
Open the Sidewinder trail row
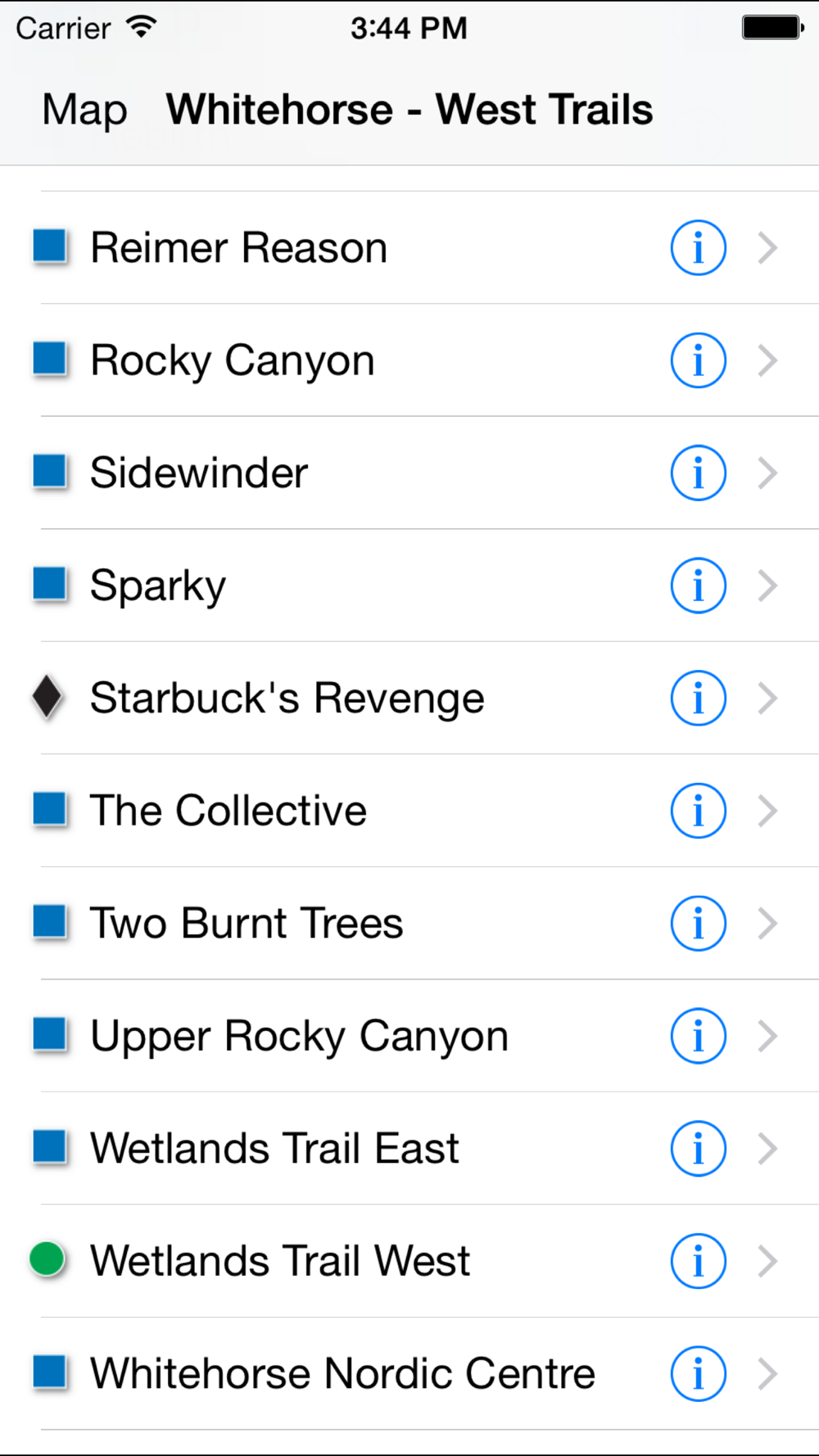coord(409,473)
